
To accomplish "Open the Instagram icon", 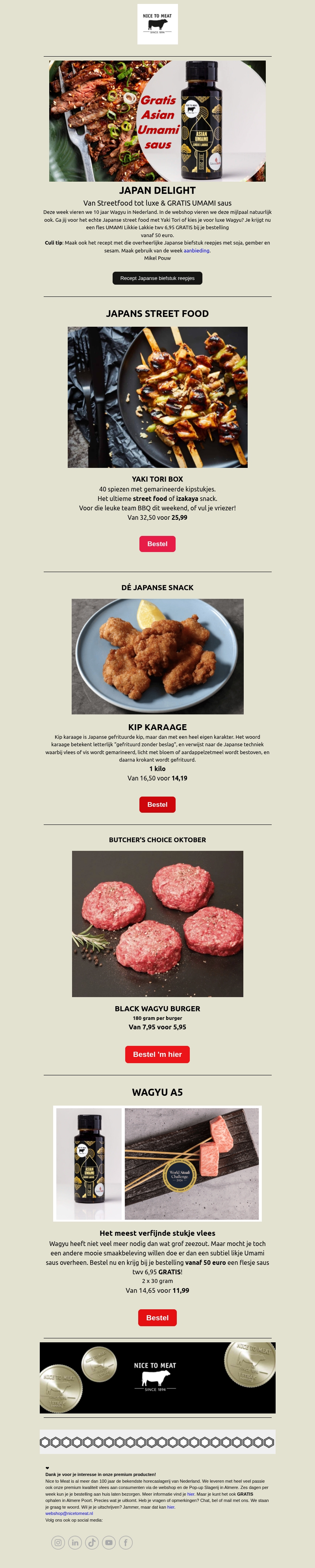I will [58, 1542].
